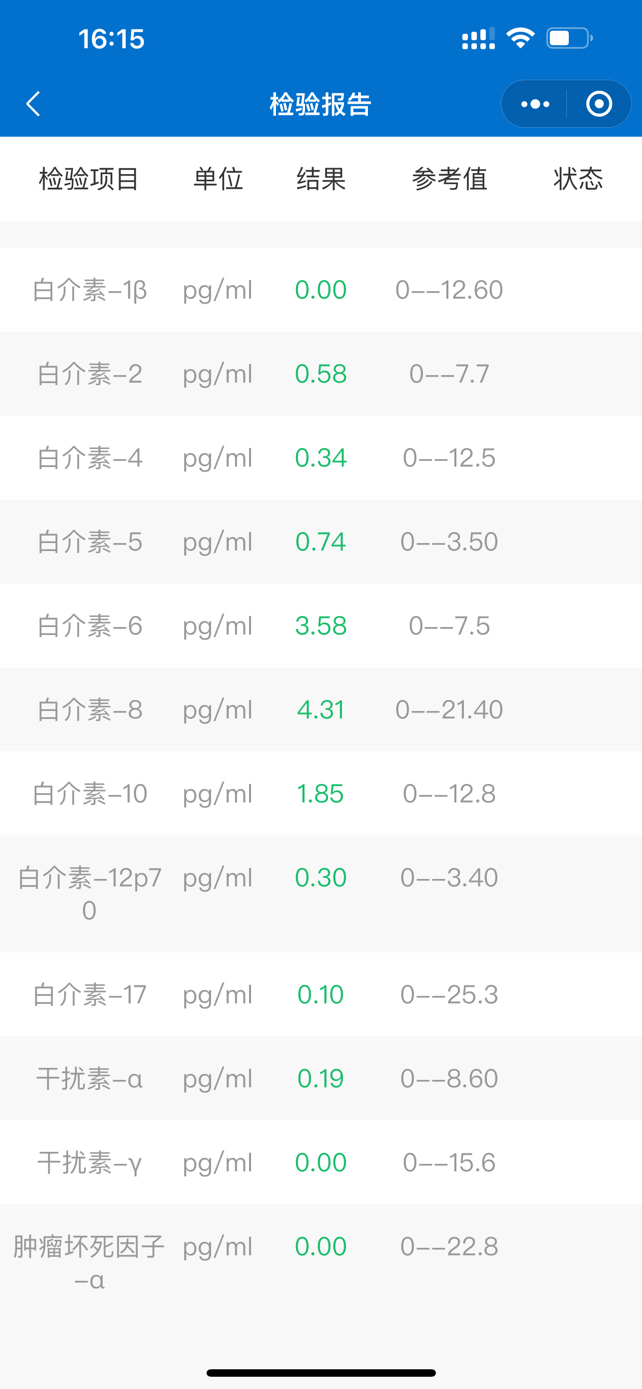642x1389 pixels.
Task: Open the mini program more options menu
Action: tap(535, 104)
